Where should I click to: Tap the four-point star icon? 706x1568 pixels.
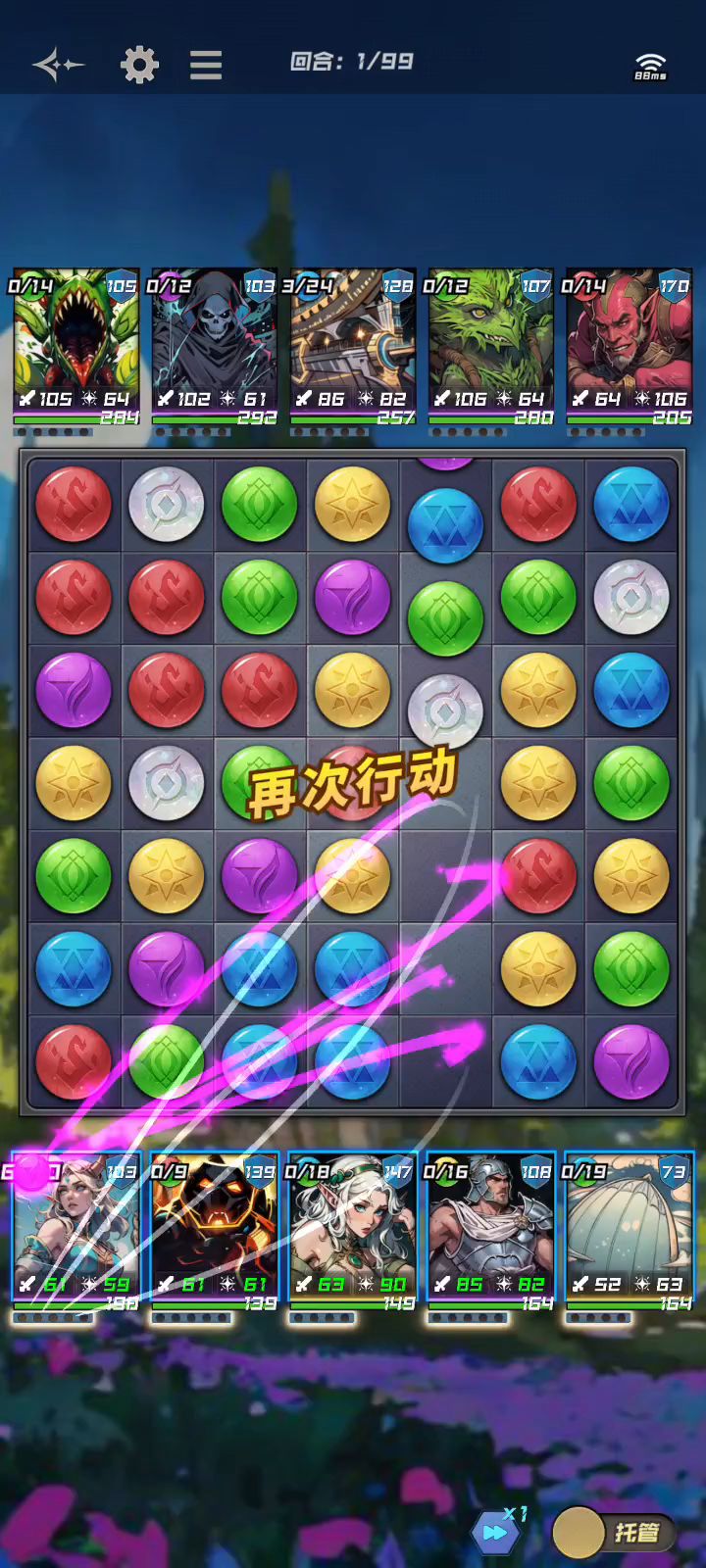click(58, 65)
